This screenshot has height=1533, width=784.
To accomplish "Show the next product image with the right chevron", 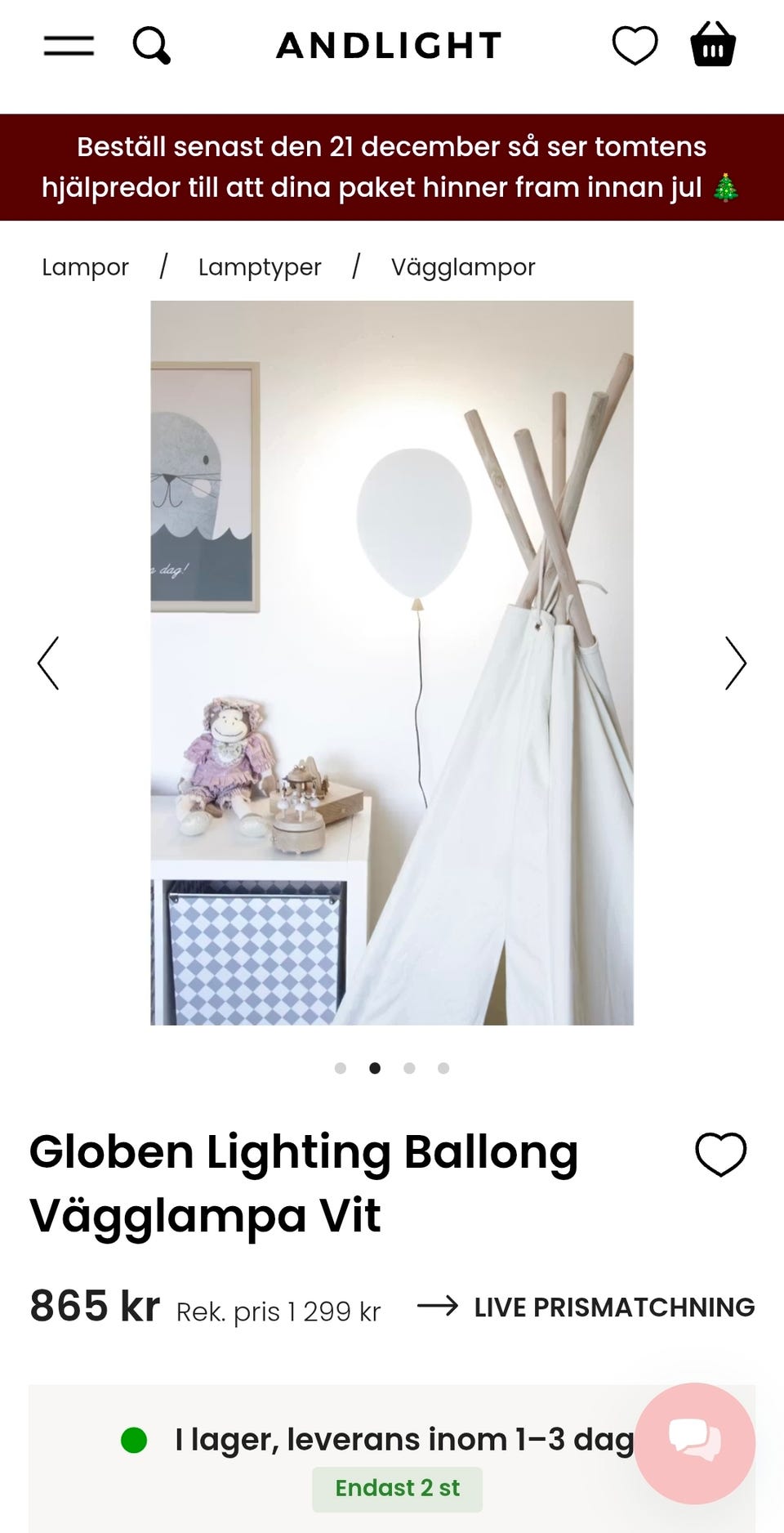I will tap(734, 662).
